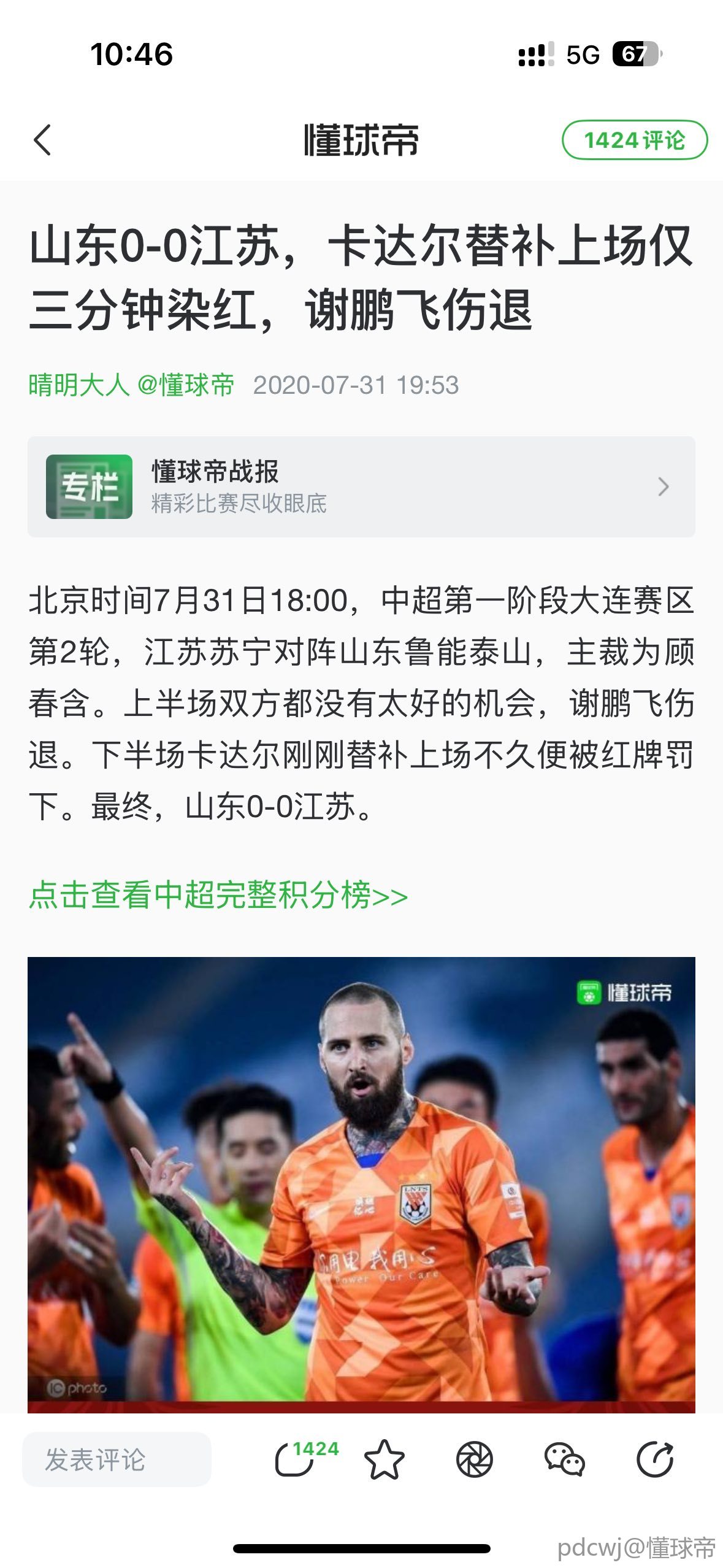View the full CSL standings via 点击查看中超完整积分榜 link
The width and height of the screenshot is (723, 1568).
tap(218, 895)
